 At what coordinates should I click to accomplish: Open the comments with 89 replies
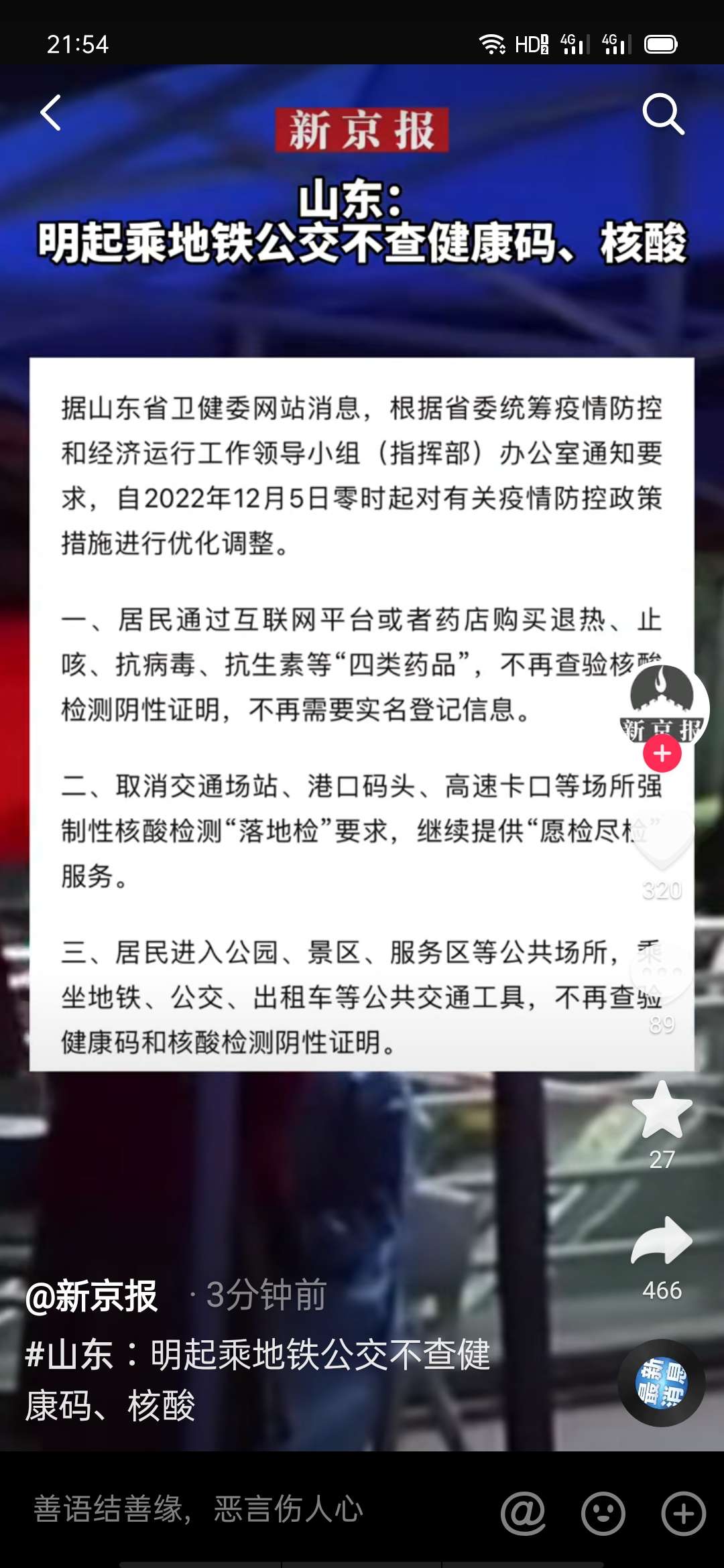[x=662, y=973]
